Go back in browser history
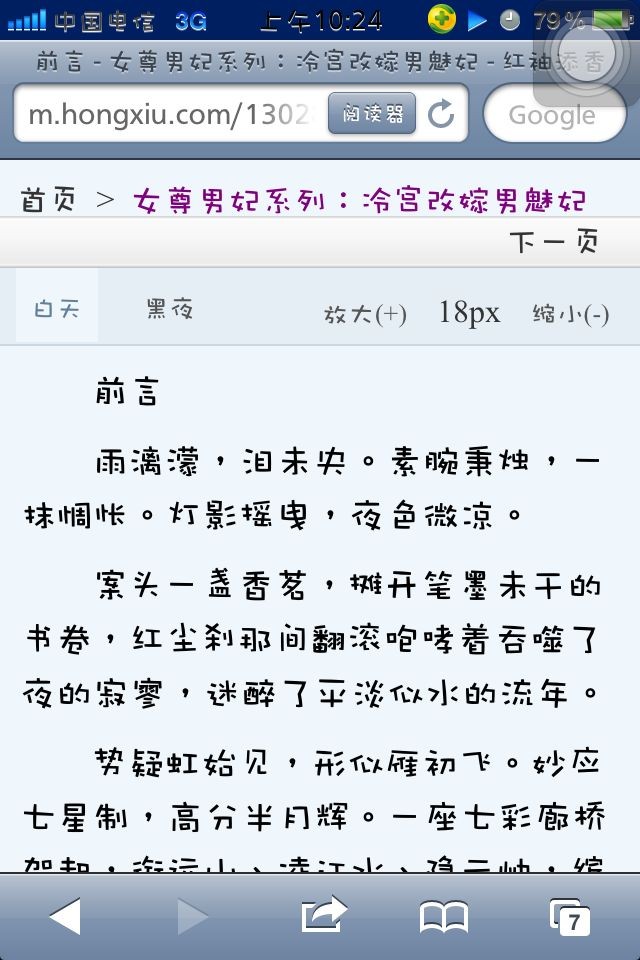Screen dimensions: 640x960 65,916
